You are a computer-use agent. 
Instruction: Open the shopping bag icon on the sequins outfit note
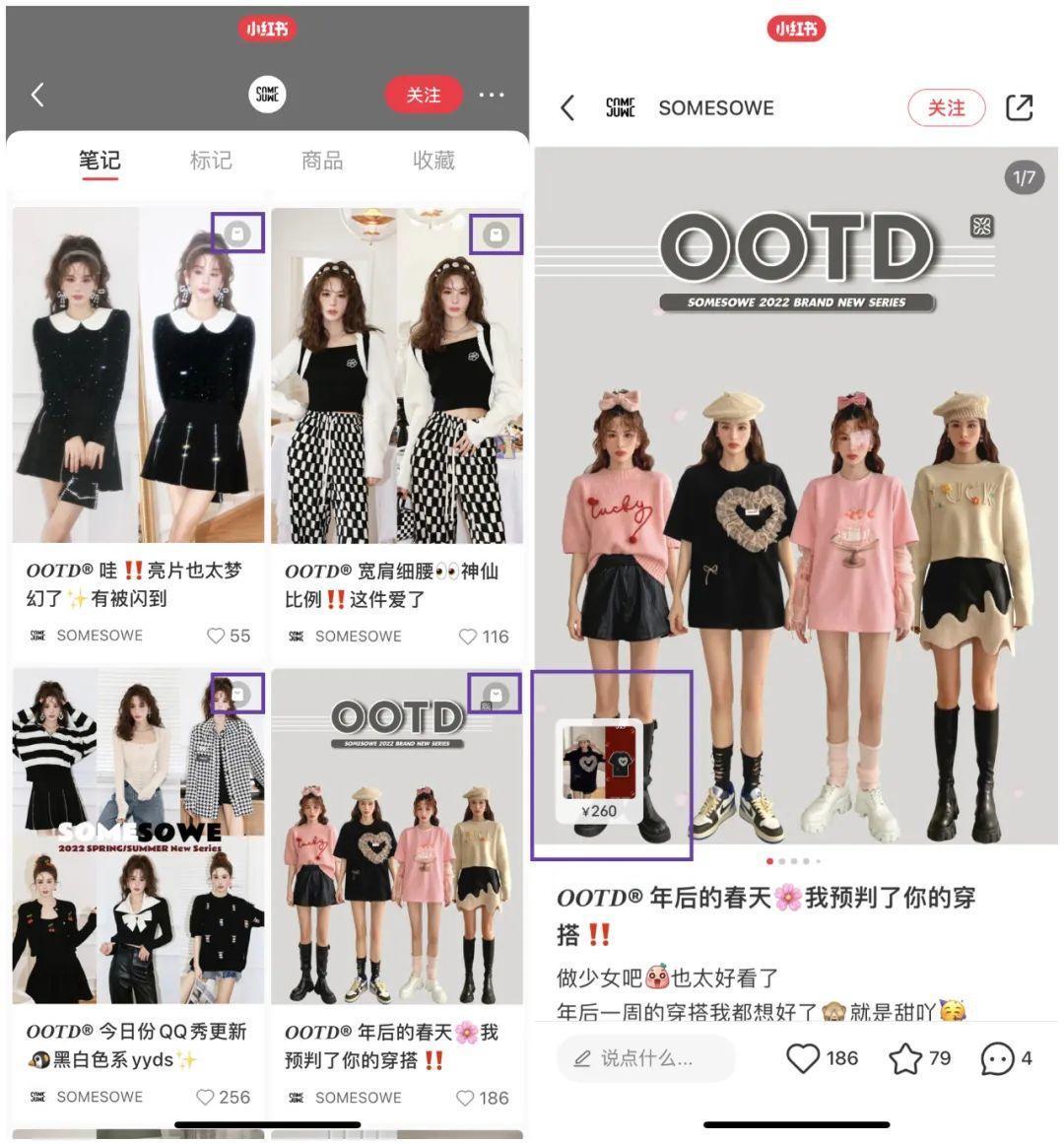pos(235,234)
